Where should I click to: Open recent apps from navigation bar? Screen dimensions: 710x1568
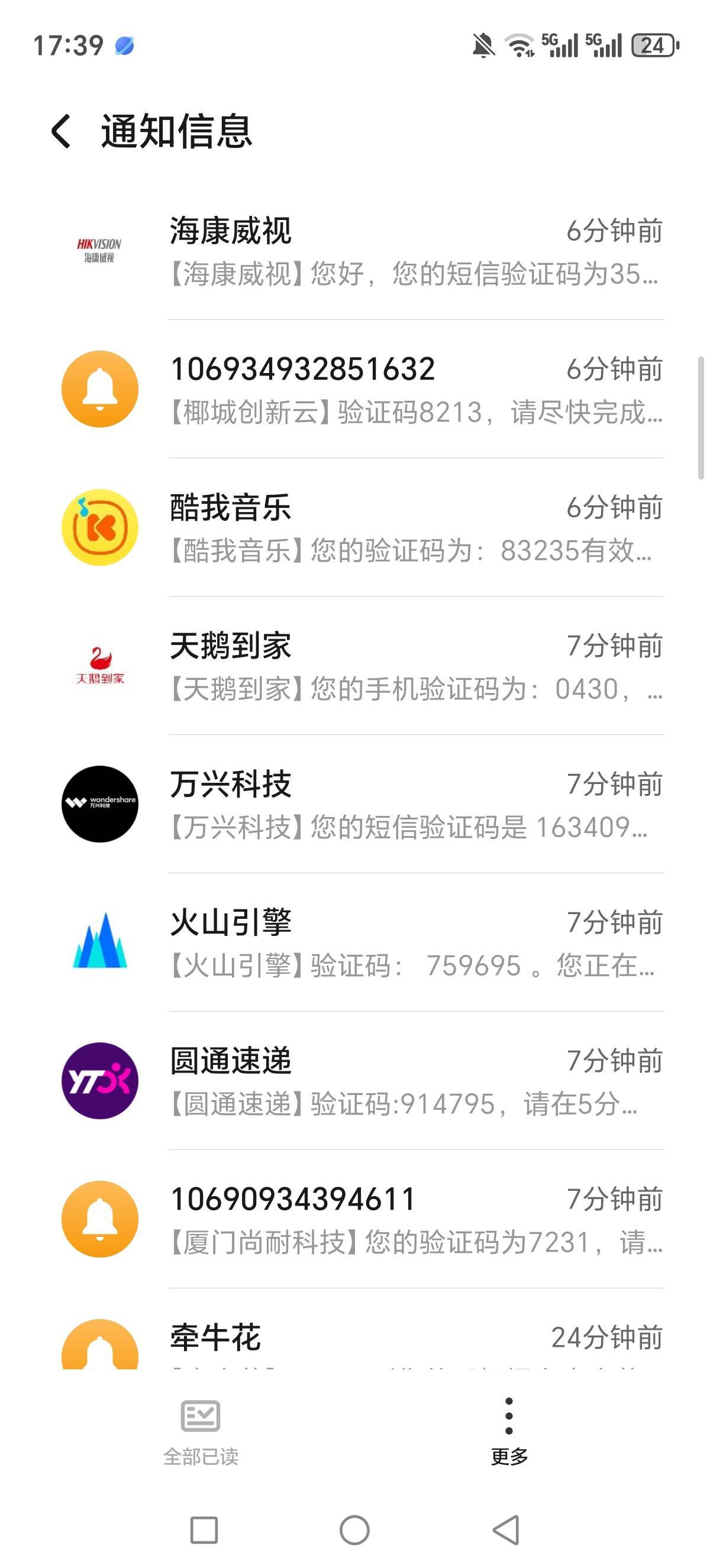(204, 1530)
